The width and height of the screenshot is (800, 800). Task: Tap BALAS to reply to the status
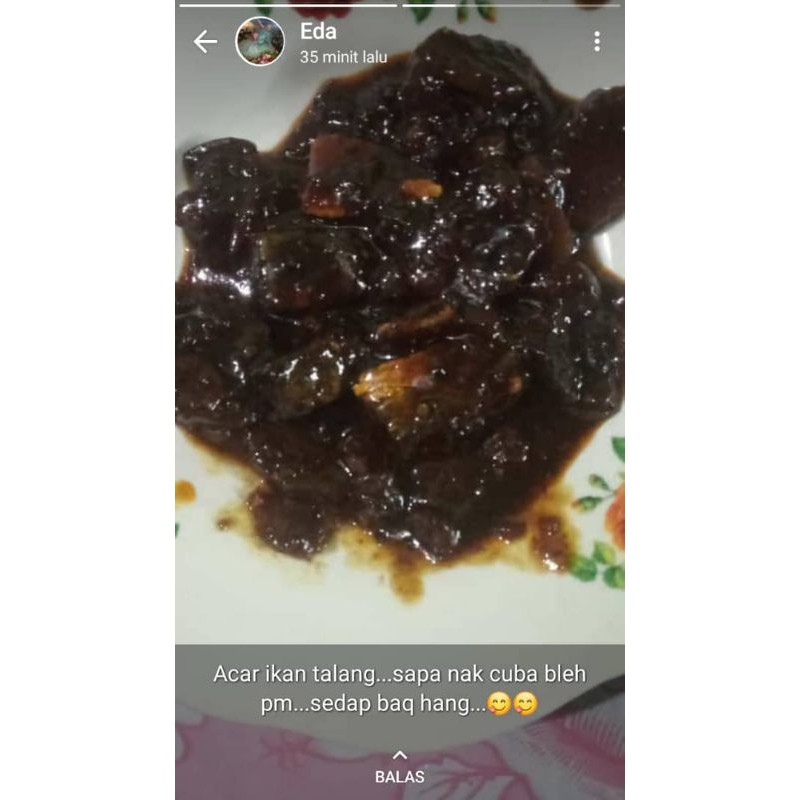[400, 767]
